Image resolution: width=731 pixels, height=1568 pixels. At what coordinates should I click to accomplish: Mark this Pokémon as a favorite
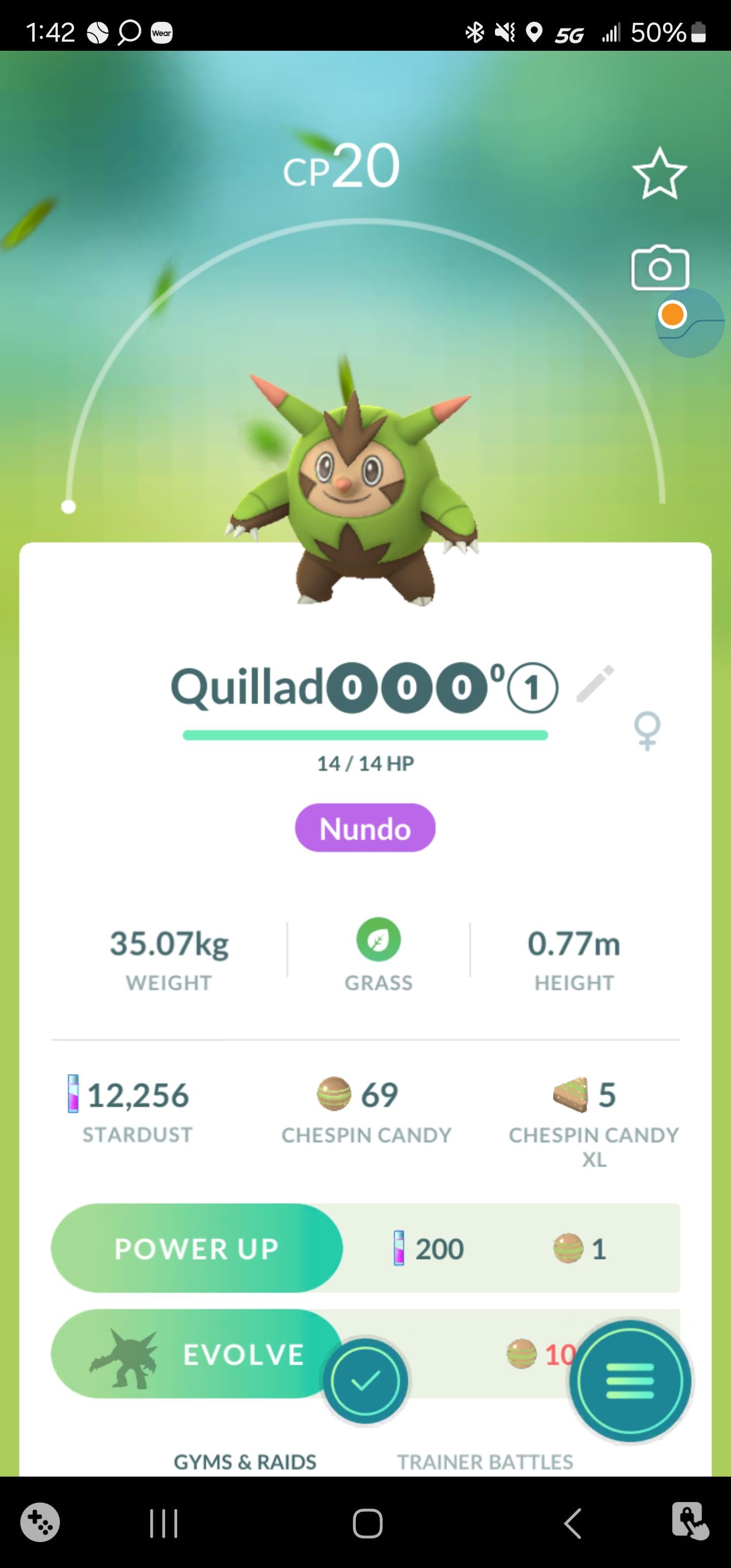659,174
